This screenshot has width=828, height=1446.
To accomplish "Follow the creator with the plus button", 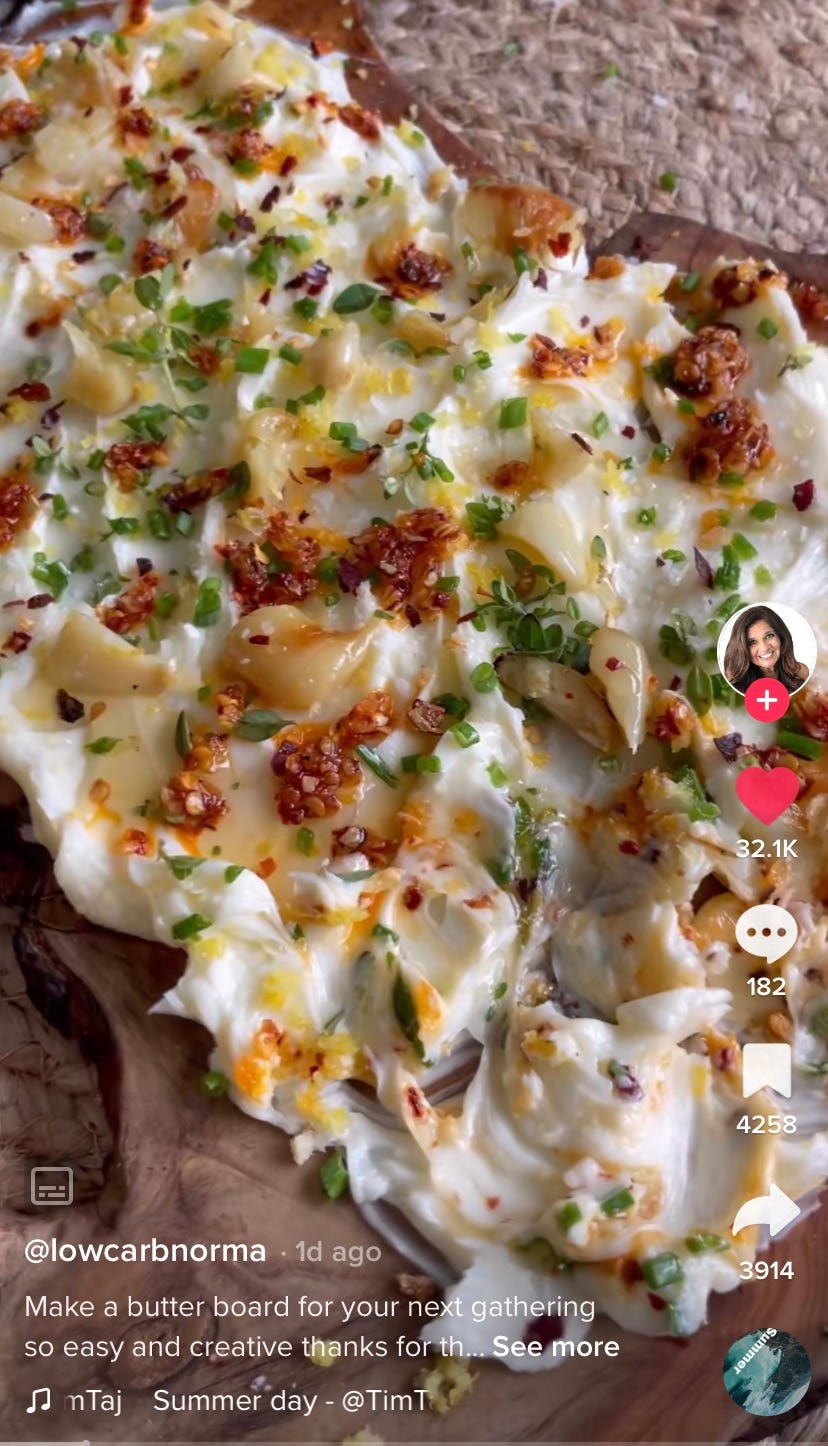I will (766, 700).
